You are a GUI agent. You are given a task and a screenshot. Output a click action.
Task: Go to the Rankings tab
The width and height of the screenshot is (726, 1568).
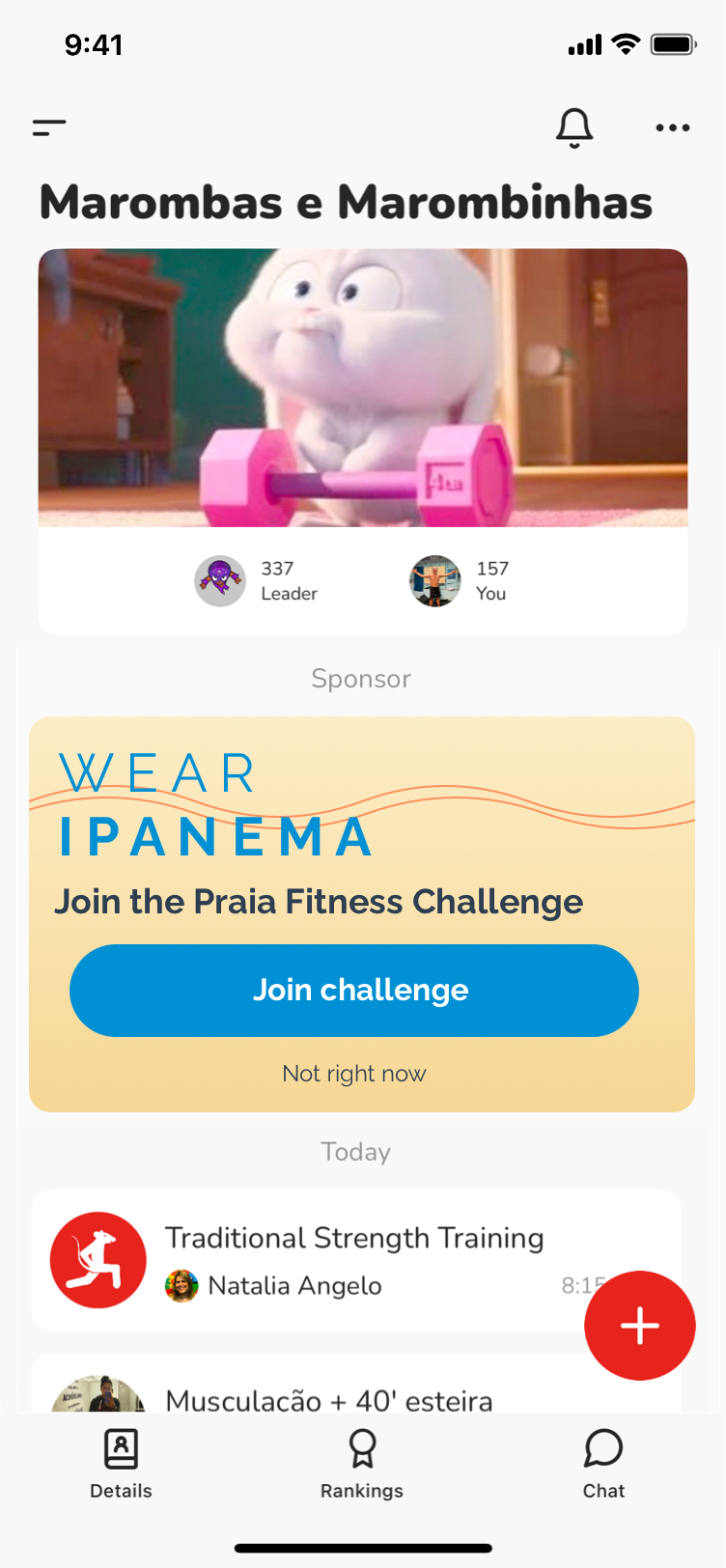coord(362,1464)
